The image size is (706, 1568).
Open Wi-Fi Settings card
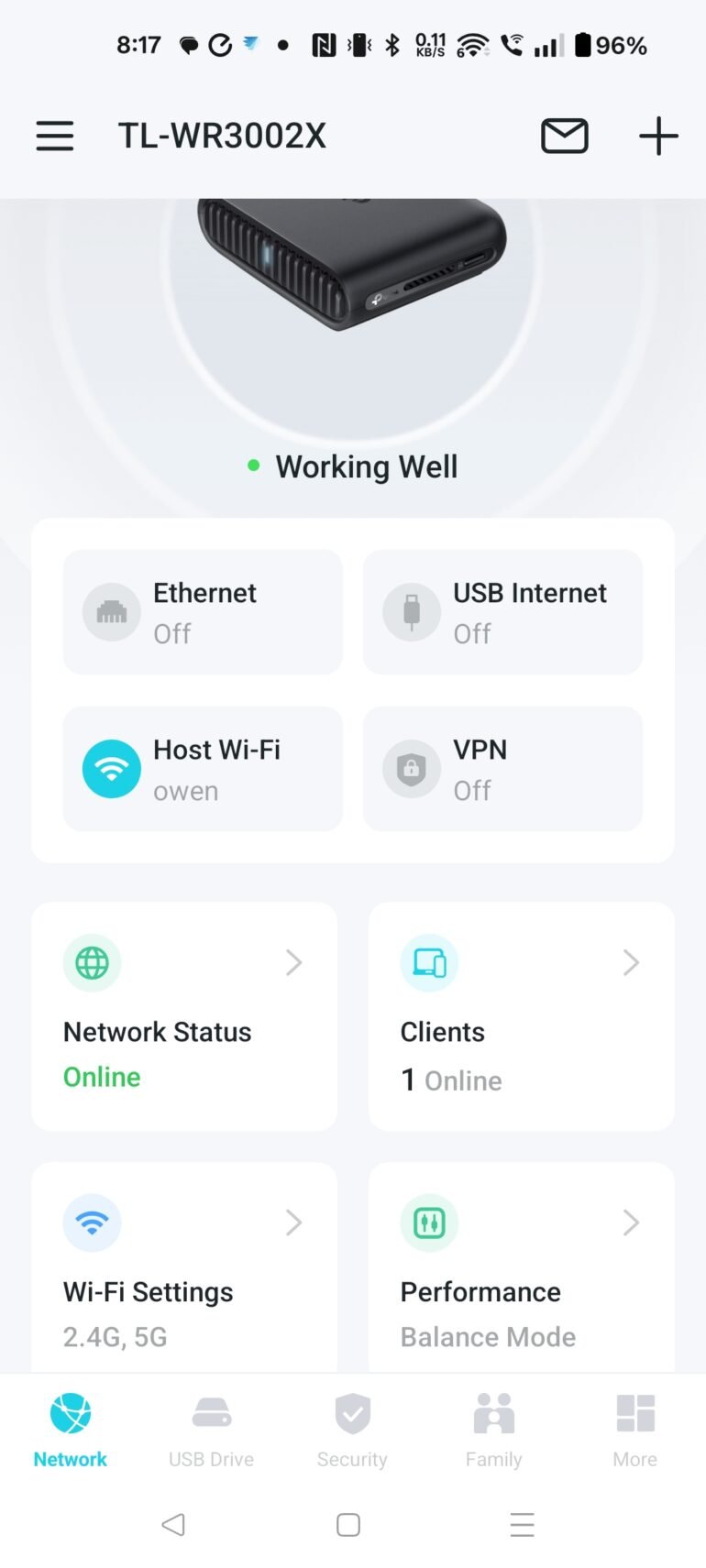pos(184,1269)
